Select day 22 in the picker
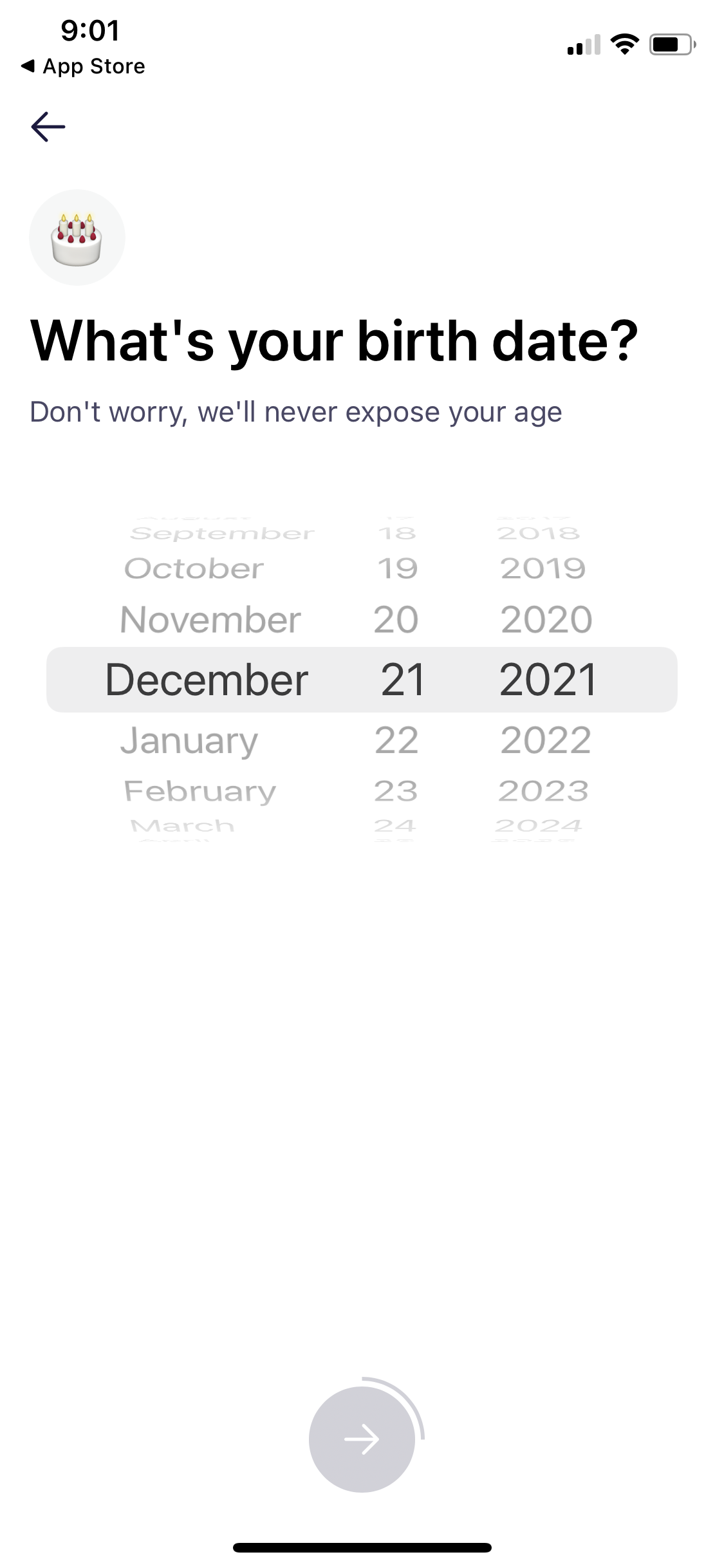This screenshot has height=1568, width=724. pyautogui.click(x=396, y=740)
